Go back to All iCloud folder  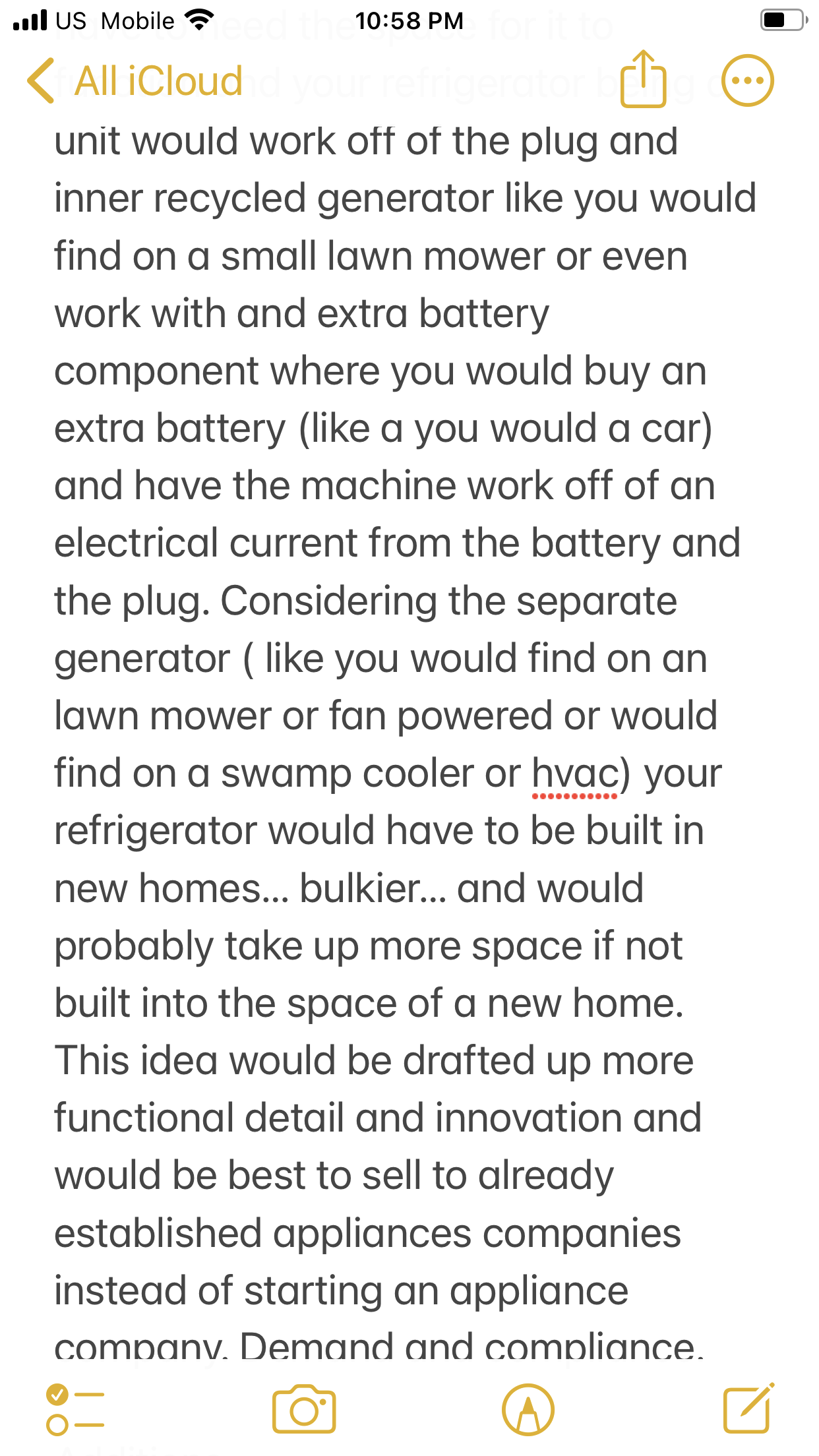click(x=135, y=81)
